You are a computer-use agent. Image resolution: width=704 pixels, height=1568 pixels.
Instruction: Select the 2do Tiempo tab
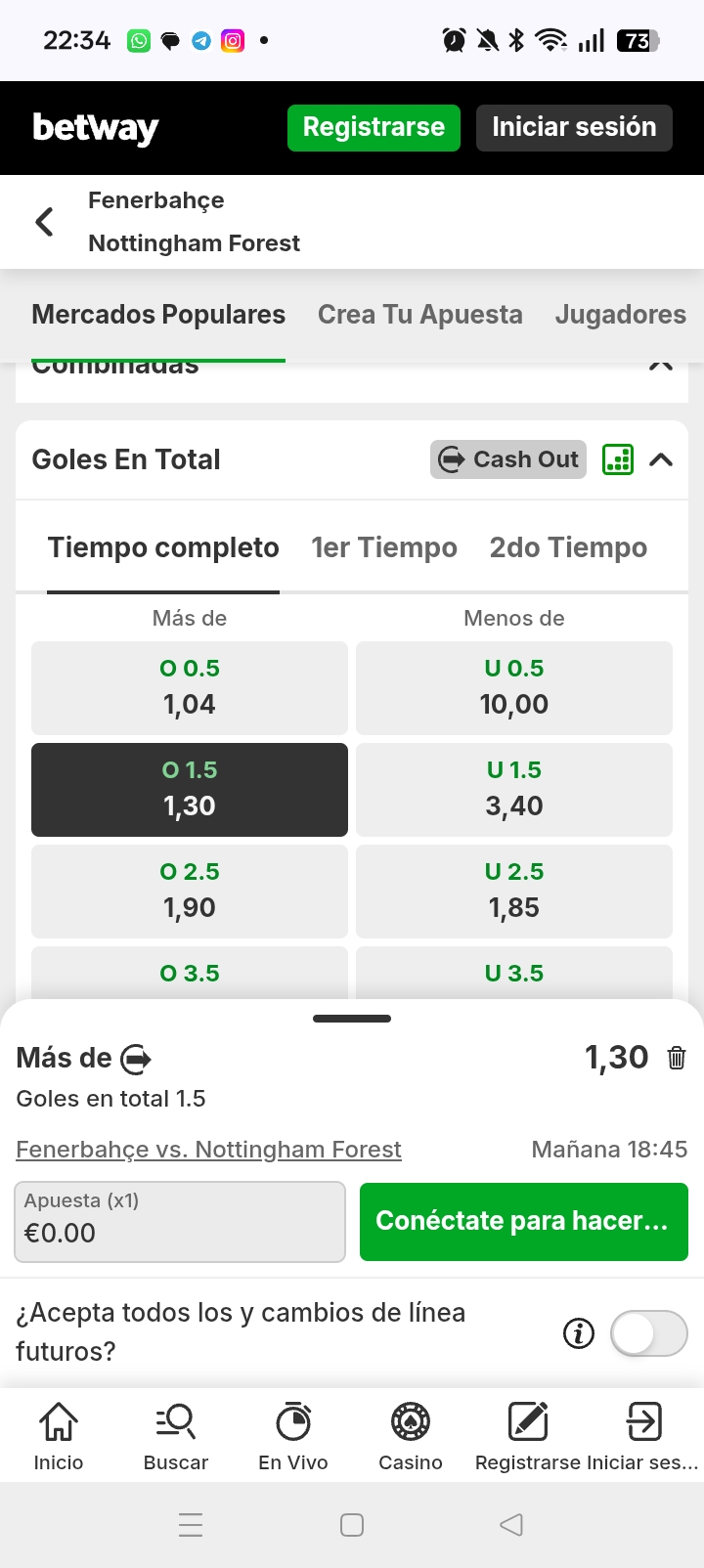(568, 548)
